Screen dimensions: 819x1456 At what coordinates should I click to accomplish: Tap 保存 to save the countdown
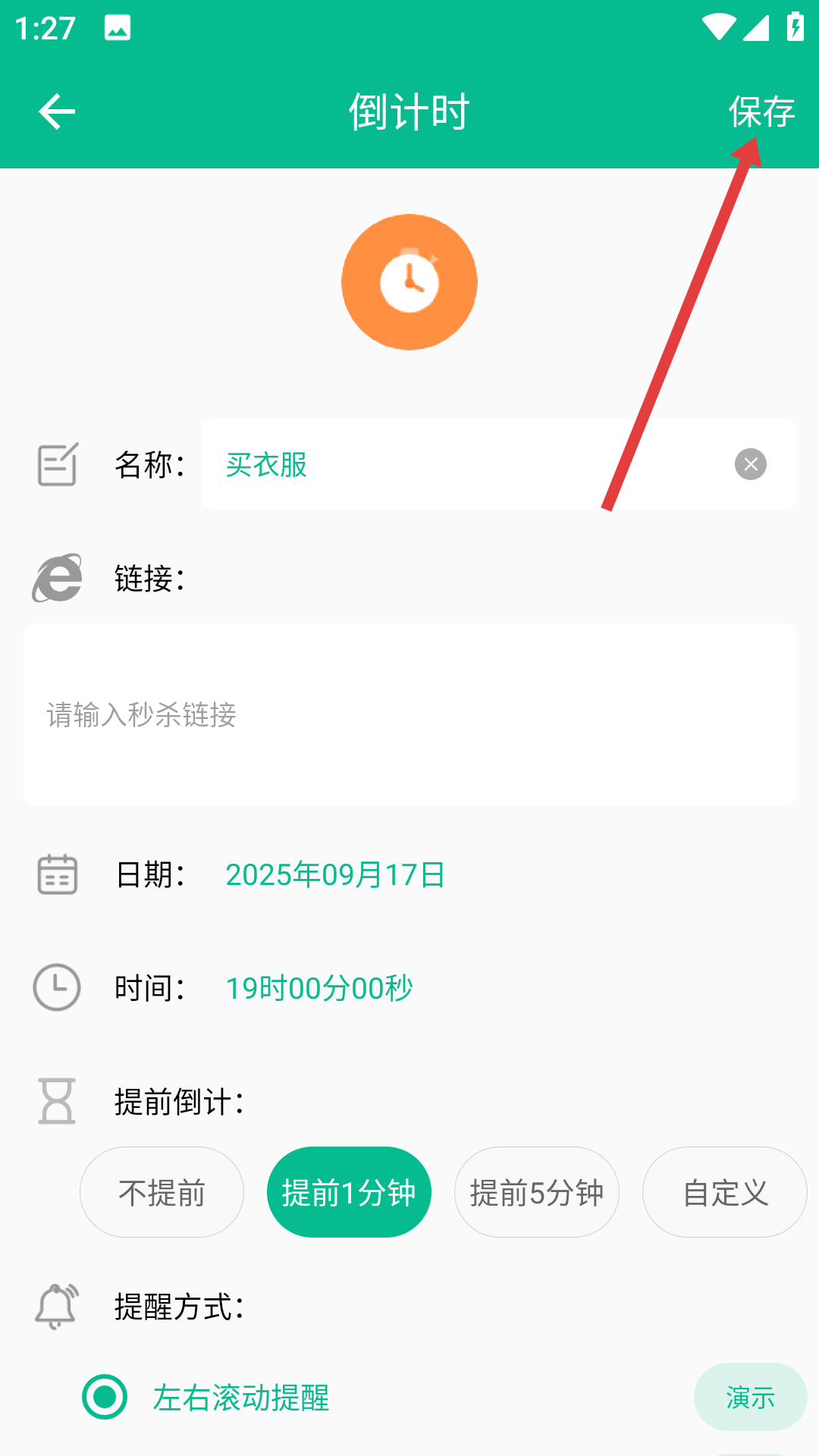[x=761, y=112]
